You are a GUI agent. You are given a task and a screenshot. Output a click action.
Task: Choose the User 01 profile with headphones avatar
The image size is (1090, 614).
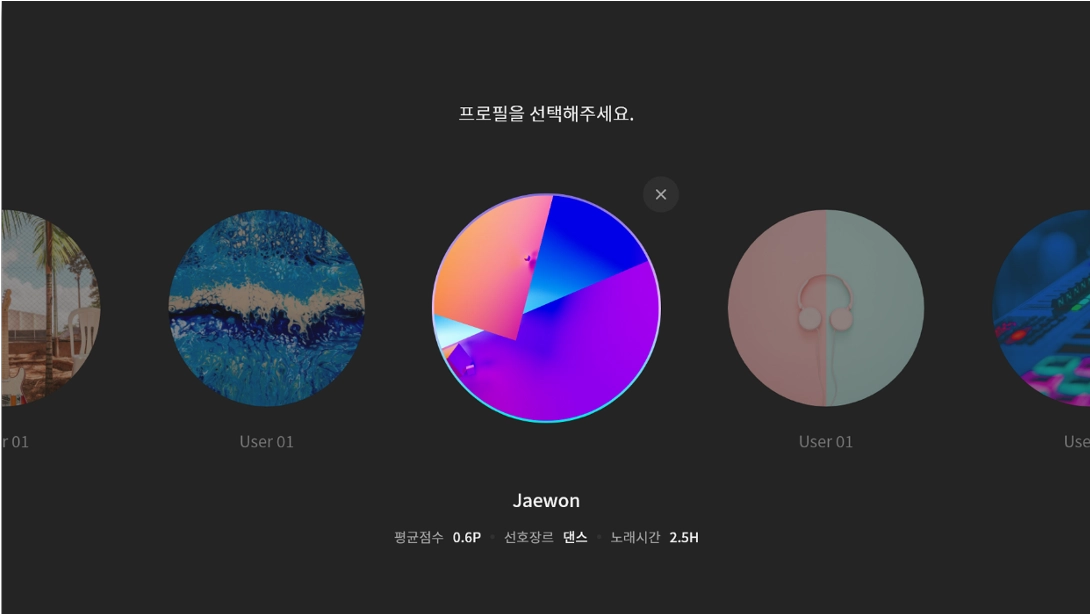pyautogui.click(x=826, y=308)
